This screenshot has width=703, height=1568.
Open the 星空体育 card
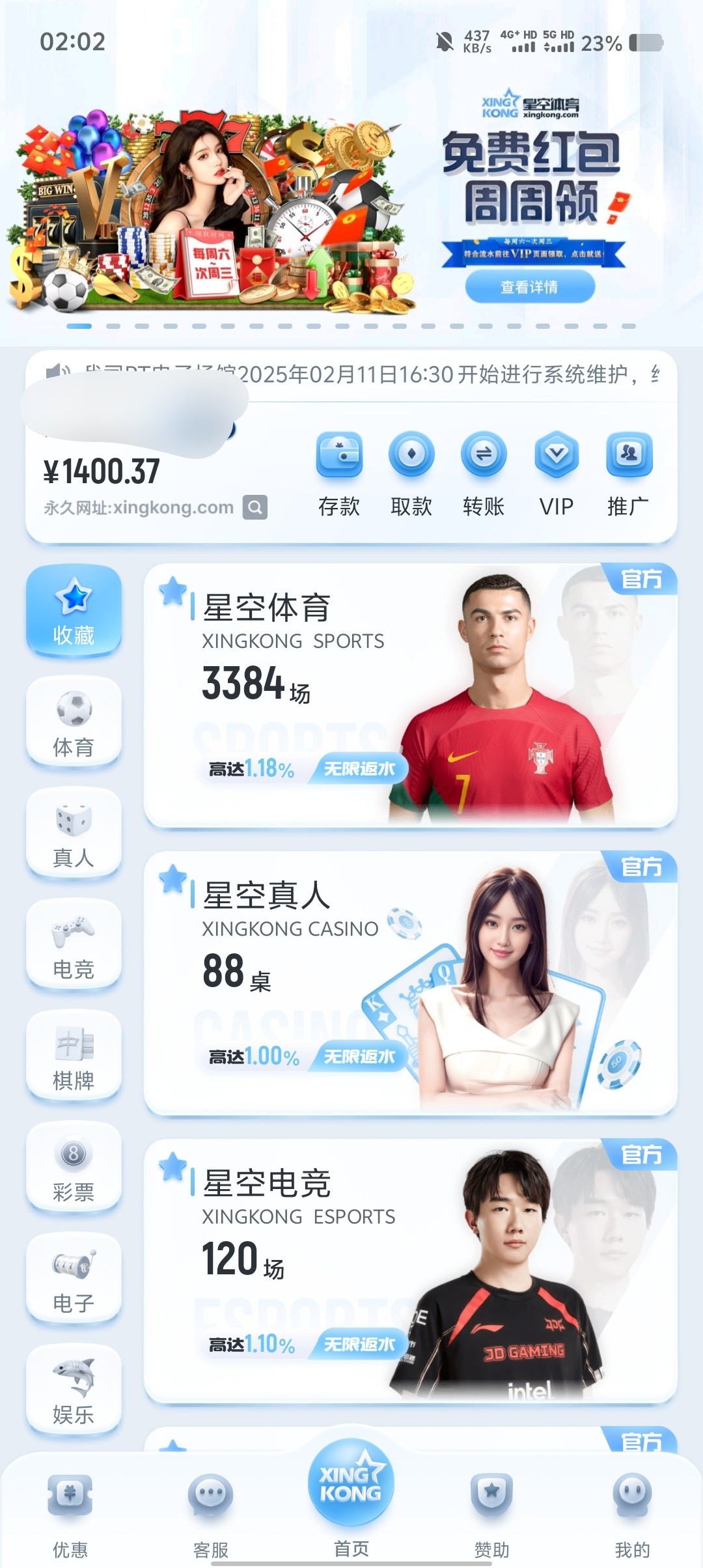[x=410, y=695]
